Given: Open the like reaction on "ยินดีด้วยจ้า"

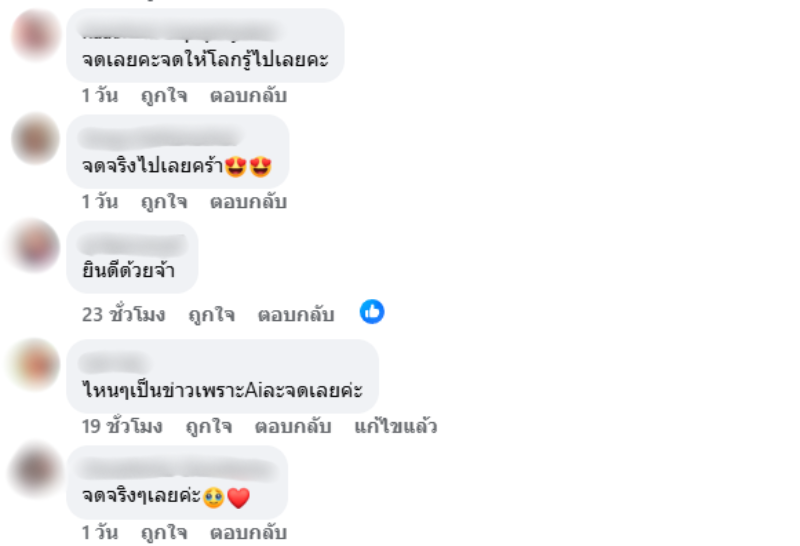Looking at the screenshot, I should pos(372,312).
